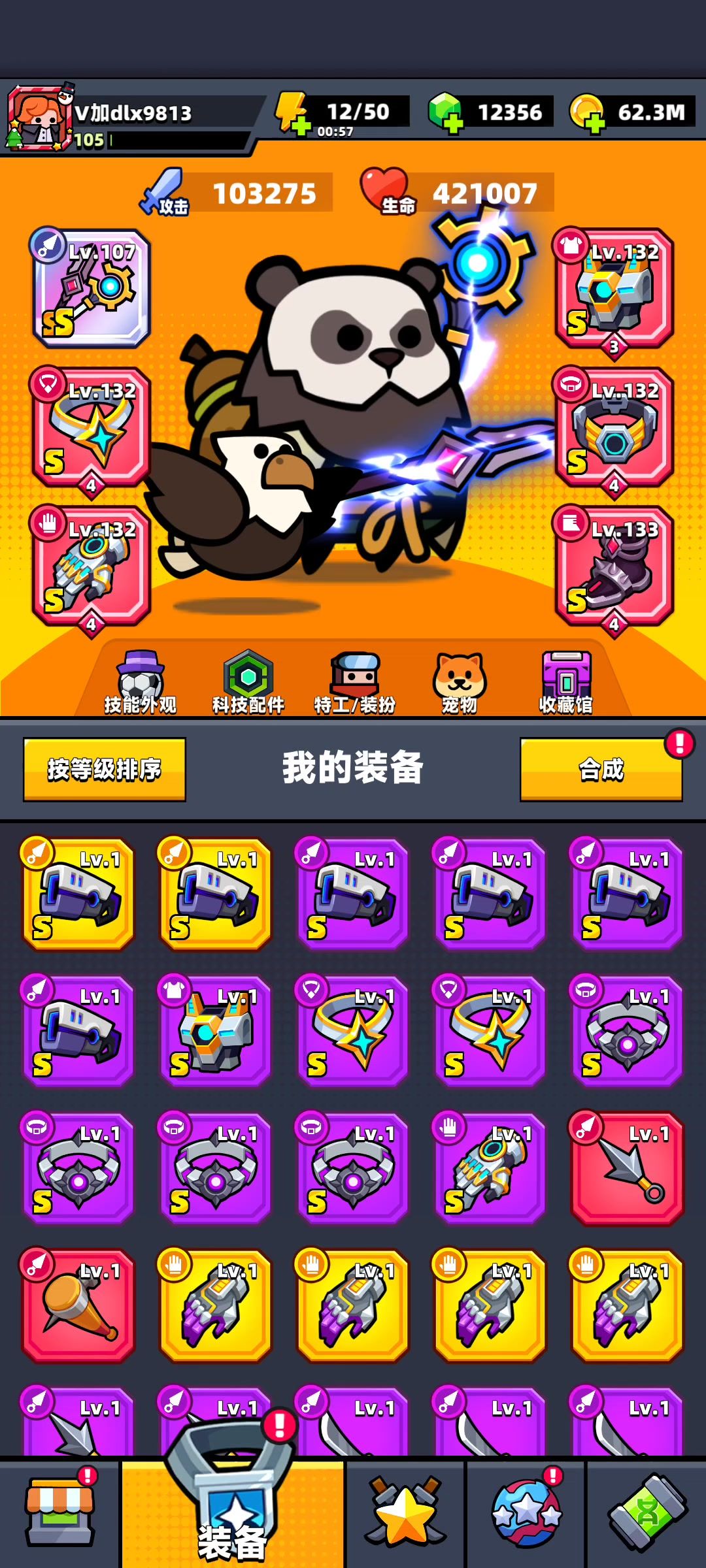Select the equipped boots Lv.133
The height and width of the screenshot is (1568, 706).
614,566
